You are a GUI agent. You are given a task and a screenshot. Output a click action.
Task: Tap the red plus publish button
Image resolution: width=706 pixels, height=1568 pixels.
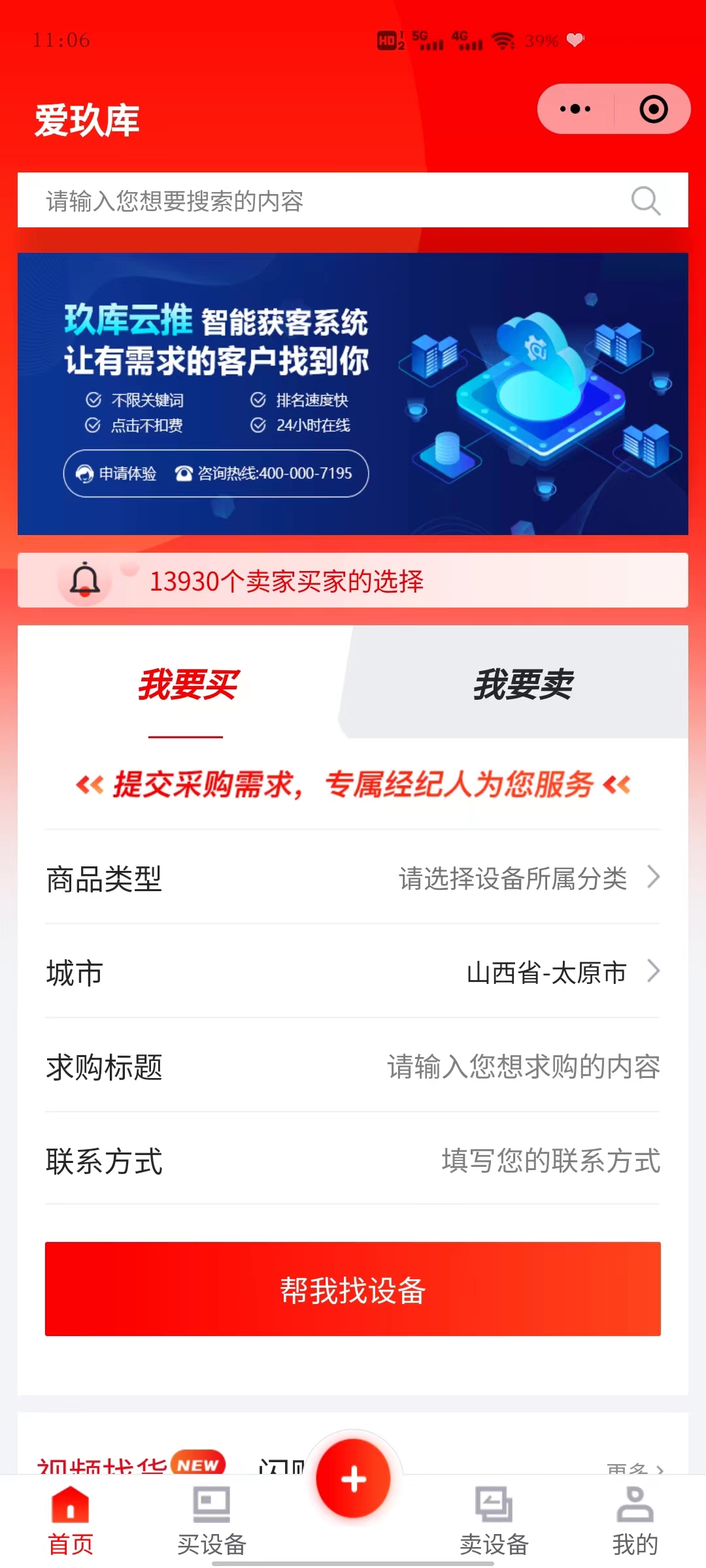[x=353, y=1478]
